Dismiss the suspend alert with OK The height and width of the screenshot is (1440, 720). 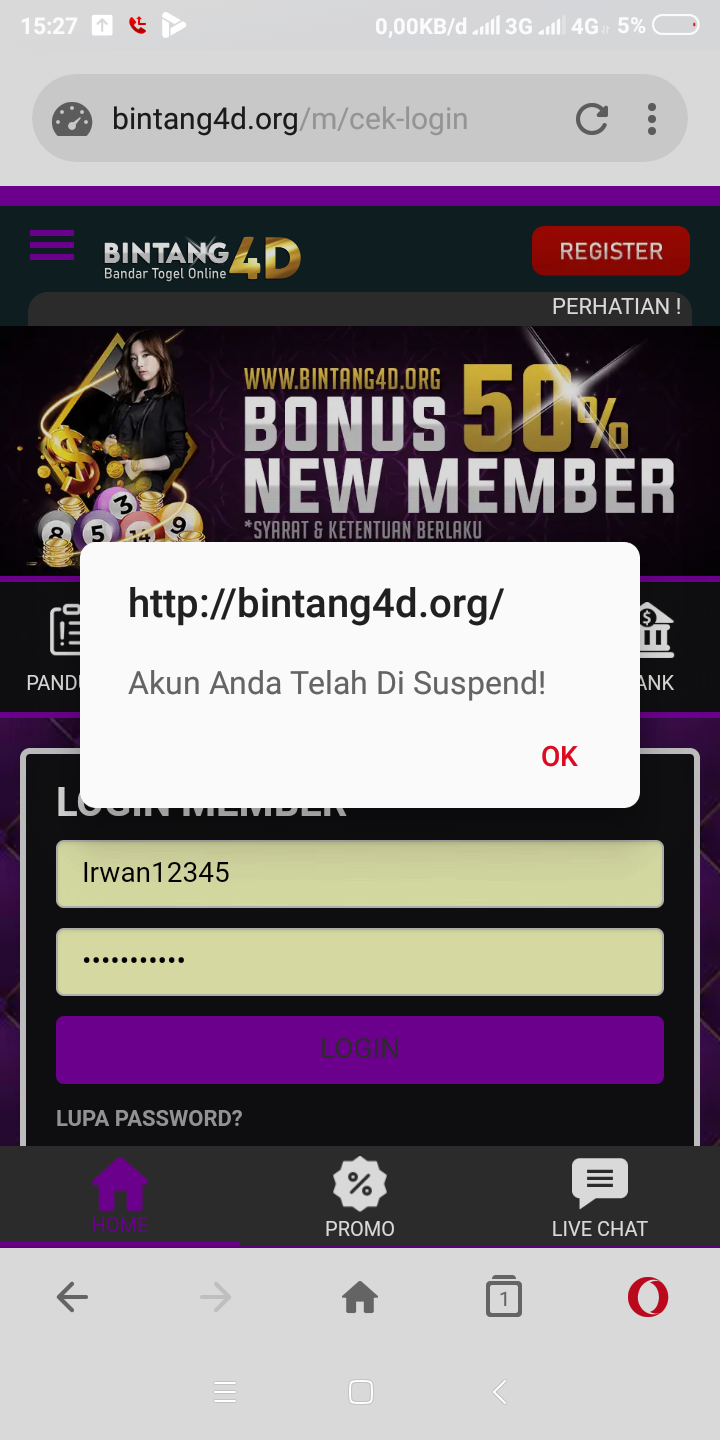pos(559,757)
